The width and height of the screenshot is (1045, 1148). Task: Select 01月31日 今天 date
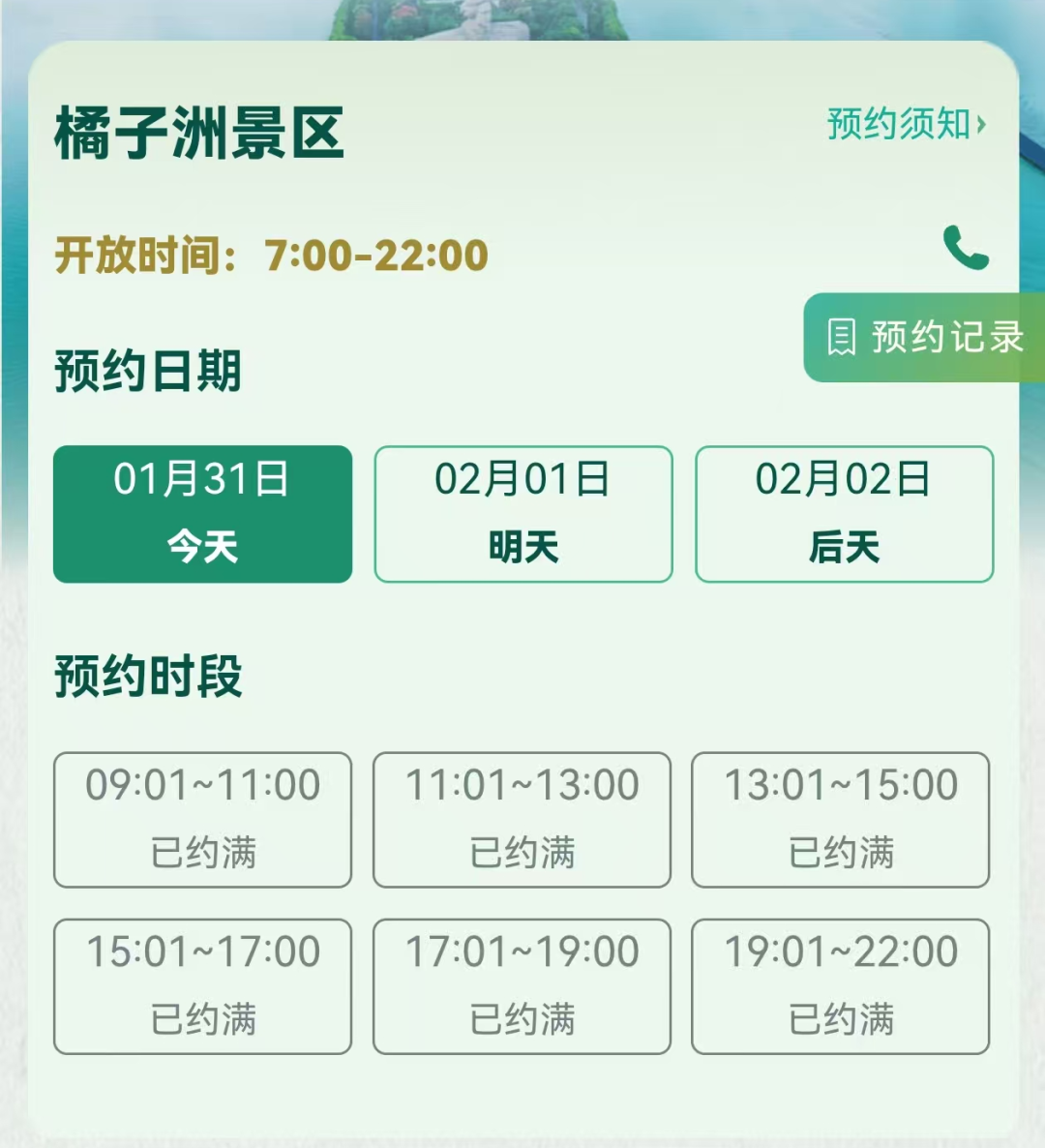tap(202, 514)
